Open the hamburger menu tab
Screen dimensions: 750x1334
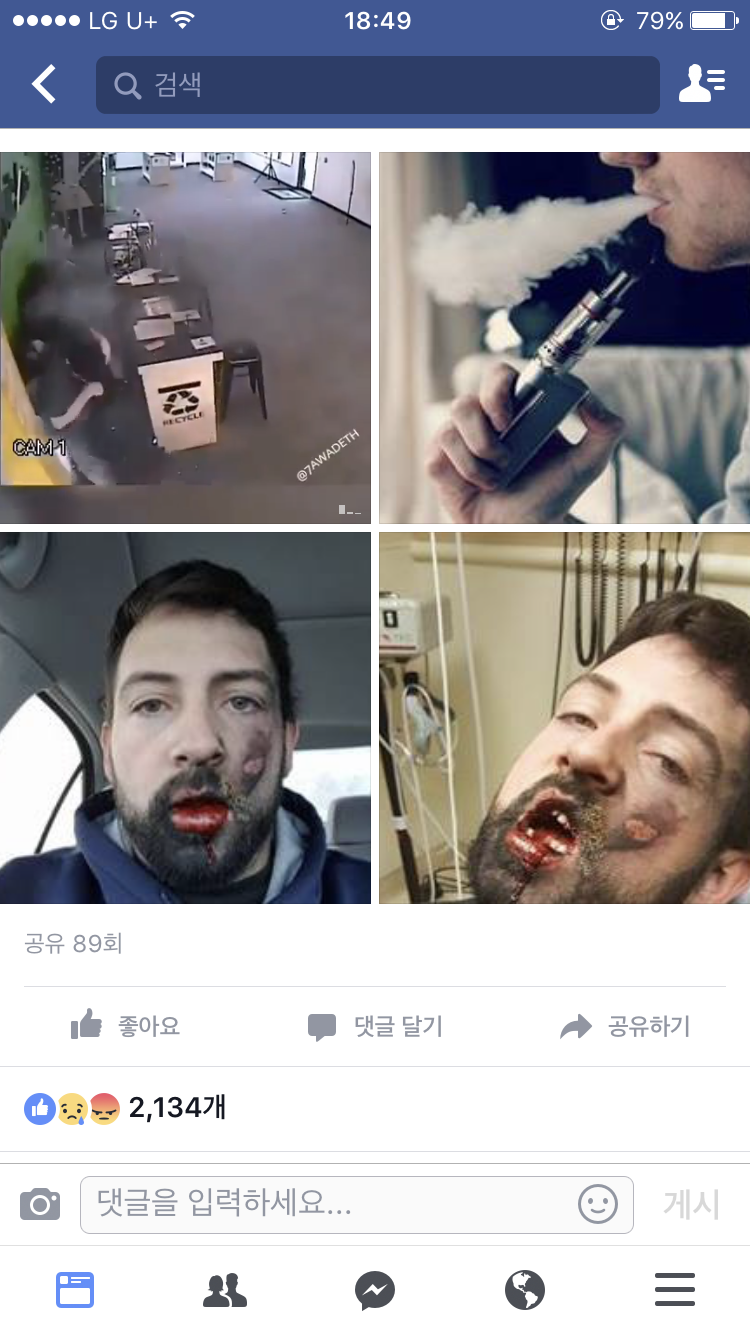pyautogui.click(x=675, y=1290)
